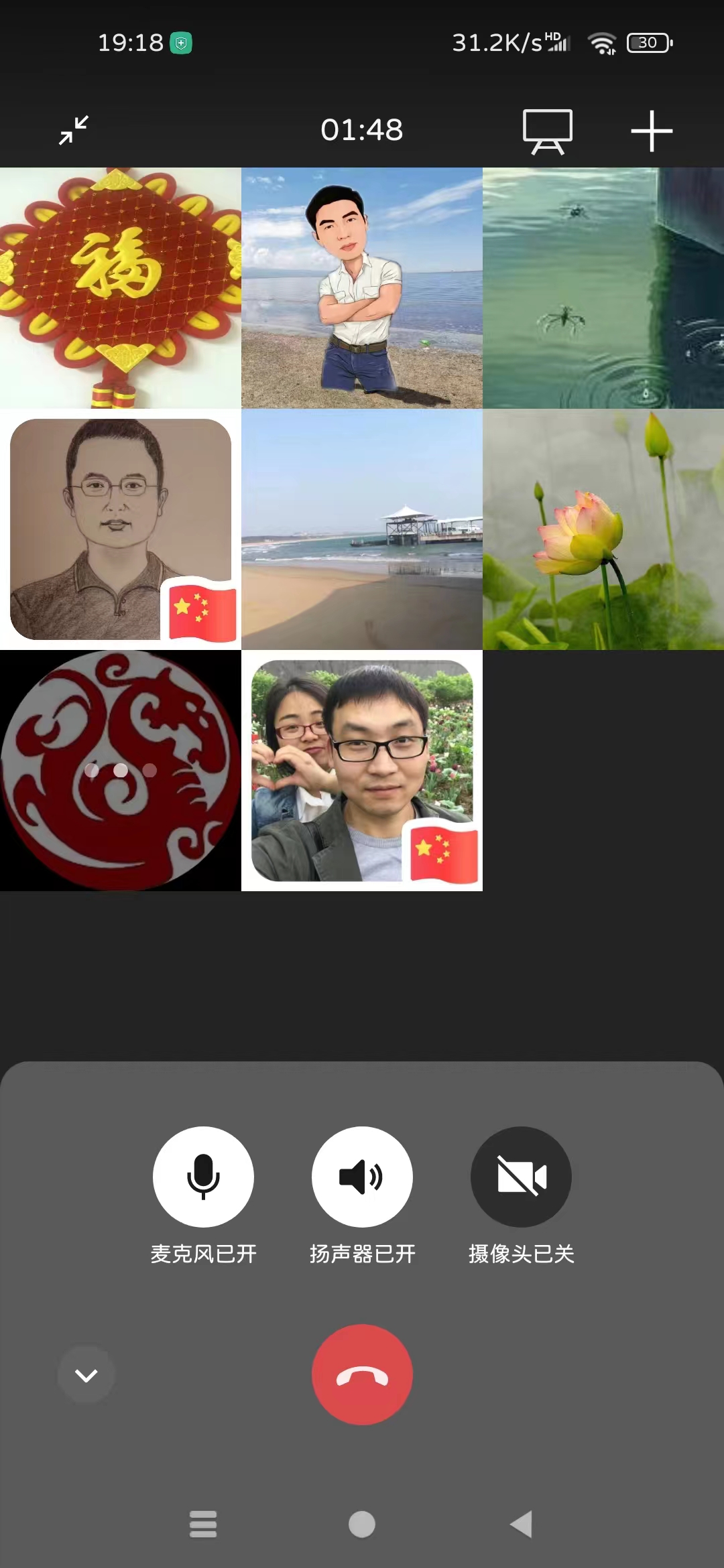Select participant with lotus flower avatar

click(x=603, y=529)
